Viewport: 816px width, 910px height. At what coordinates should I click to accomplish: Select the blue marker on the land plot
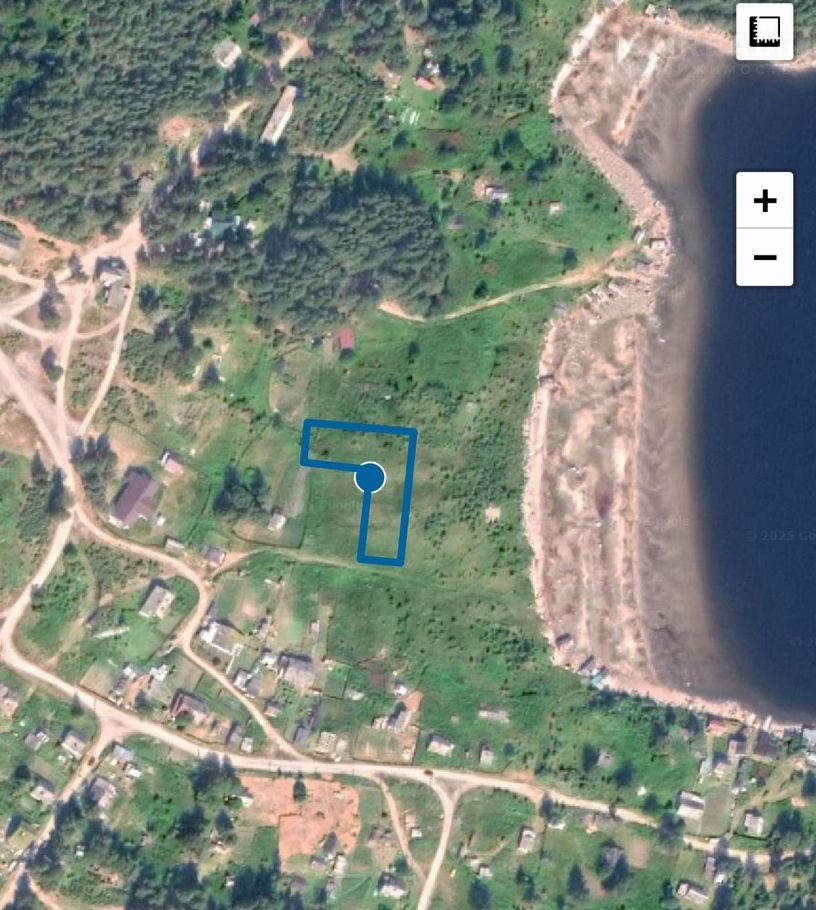(370, 477)
